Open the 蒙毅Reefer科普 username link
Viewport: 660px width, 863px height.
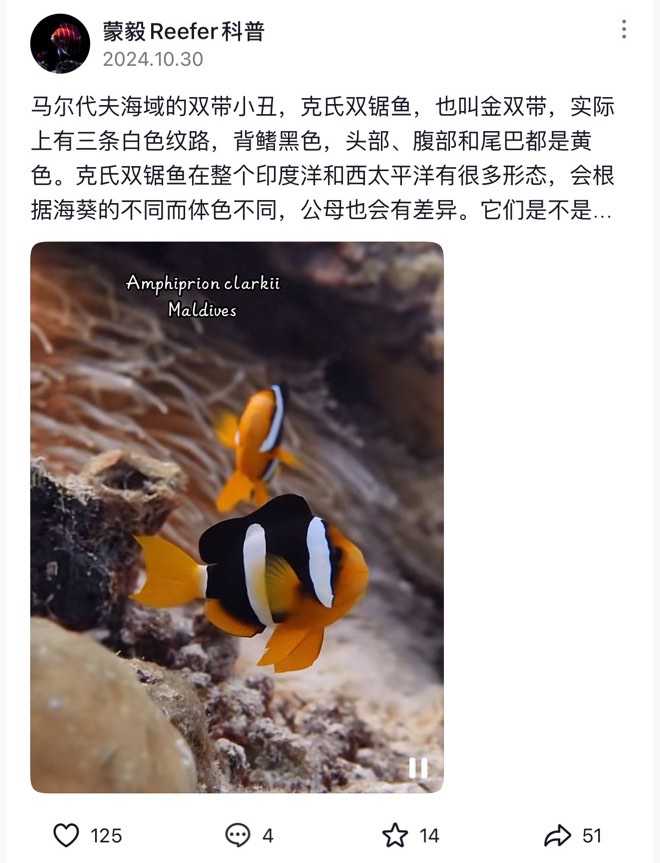(183, 31)
